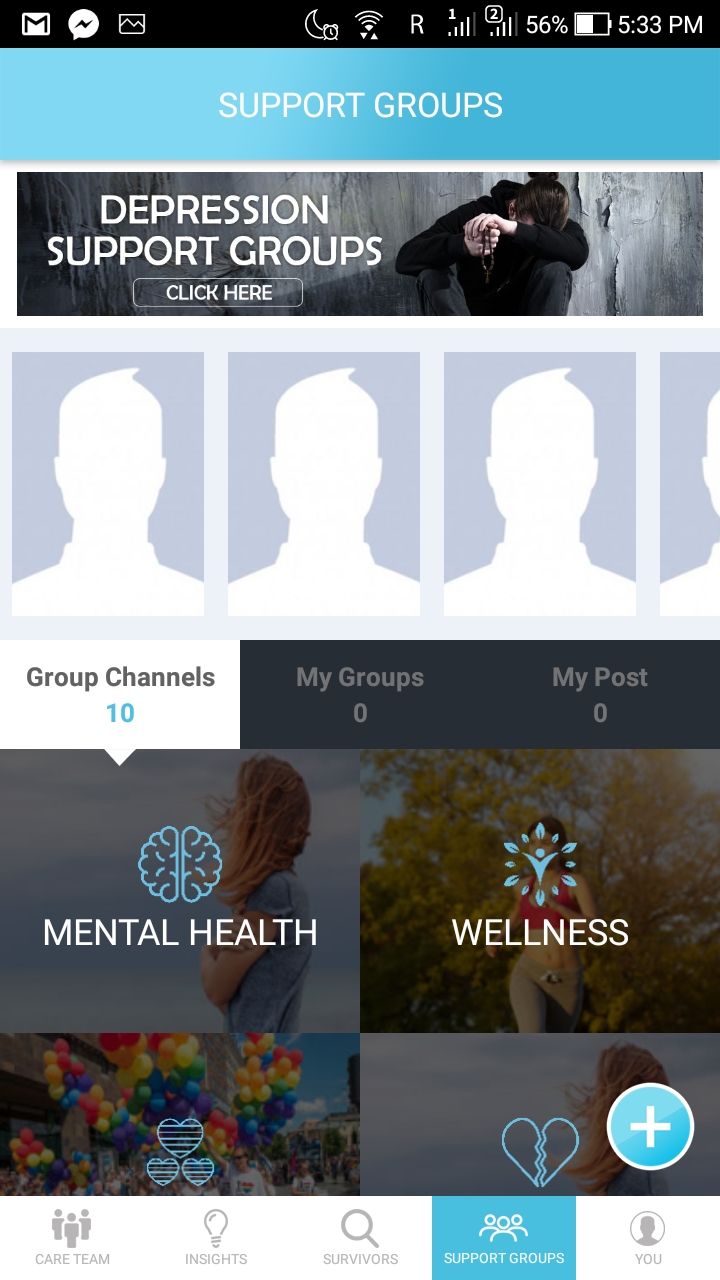Open the Insights tab

tap(216, 1238)
